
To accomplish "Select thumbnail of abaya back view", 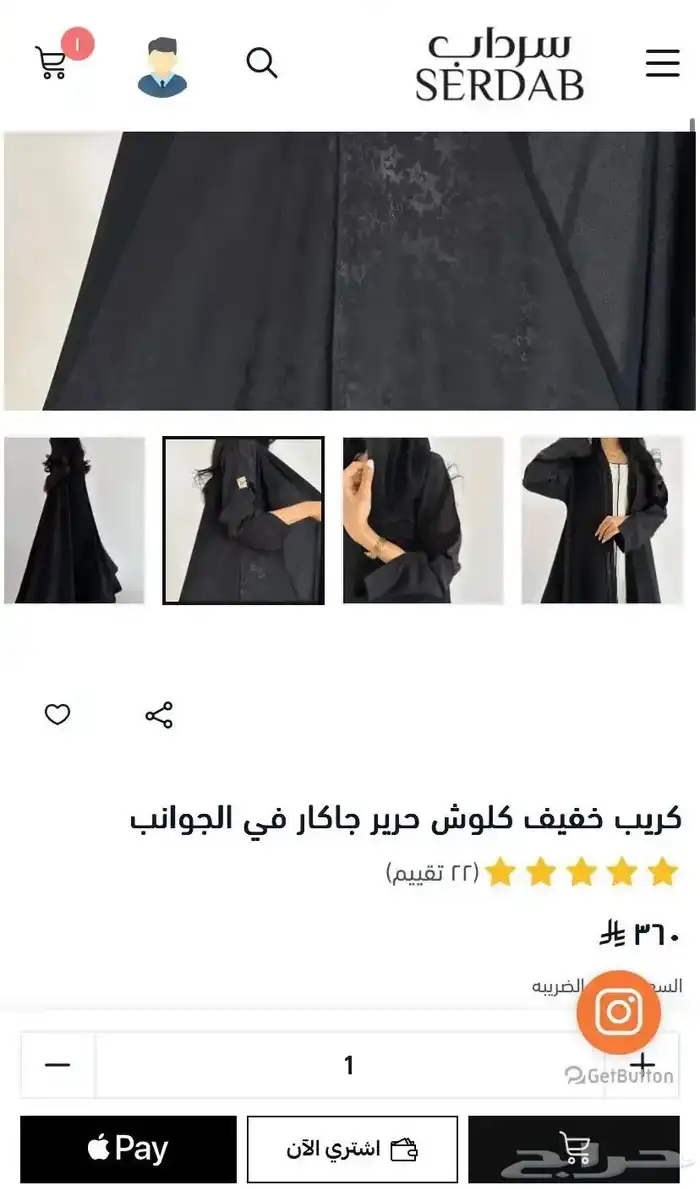I will click(75, 520).
